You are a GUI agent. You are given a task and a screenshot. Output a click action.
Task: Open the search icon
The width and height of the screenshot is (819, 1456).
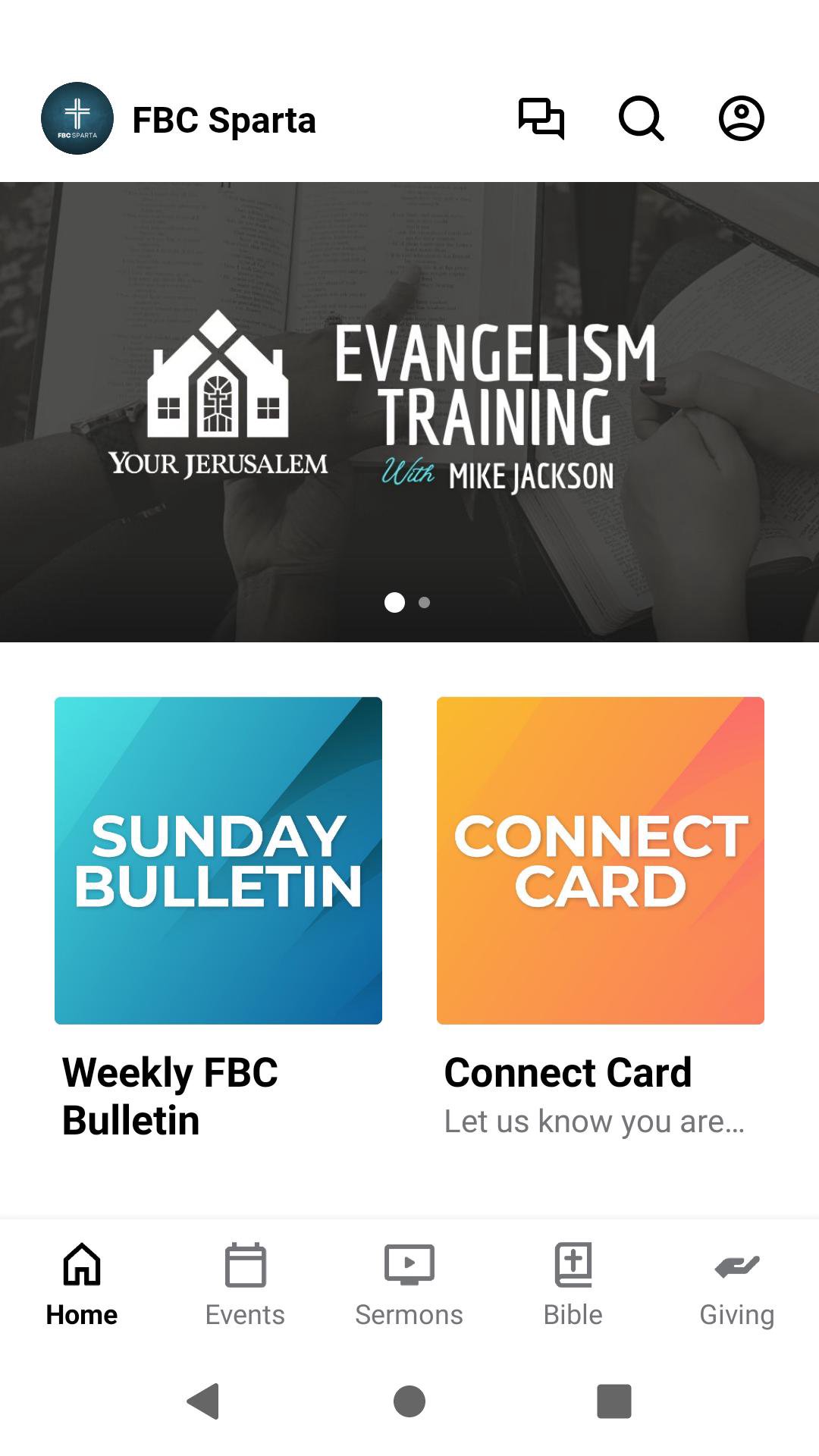pyautogui.click(x=641, y=118)
